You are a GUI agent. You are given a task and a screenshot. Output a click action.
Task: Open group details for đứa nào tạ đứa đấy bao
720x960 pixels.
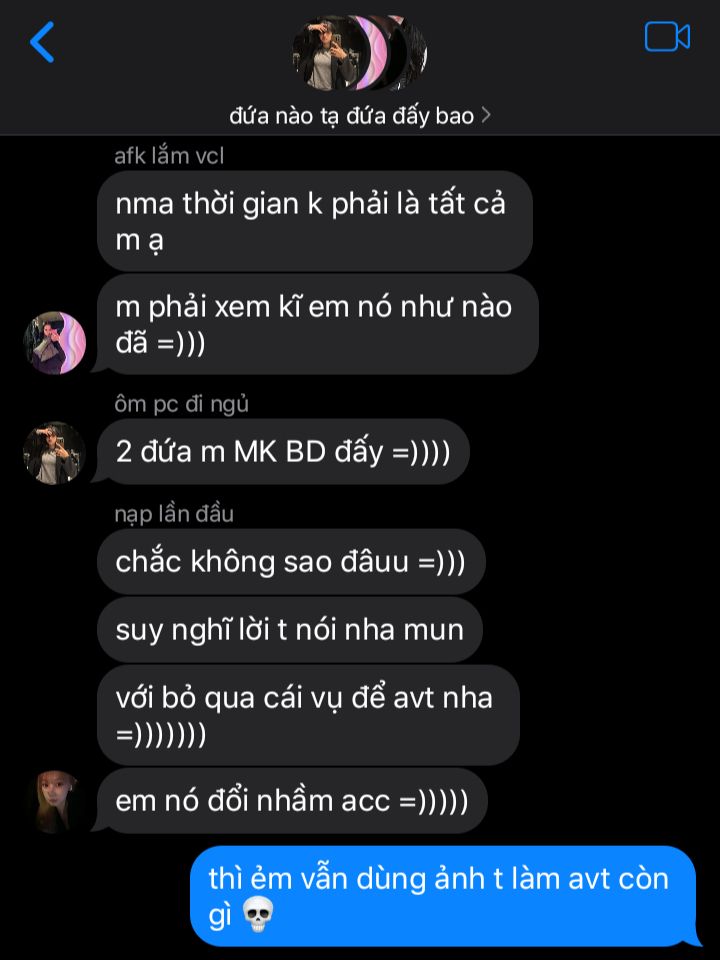359,116
